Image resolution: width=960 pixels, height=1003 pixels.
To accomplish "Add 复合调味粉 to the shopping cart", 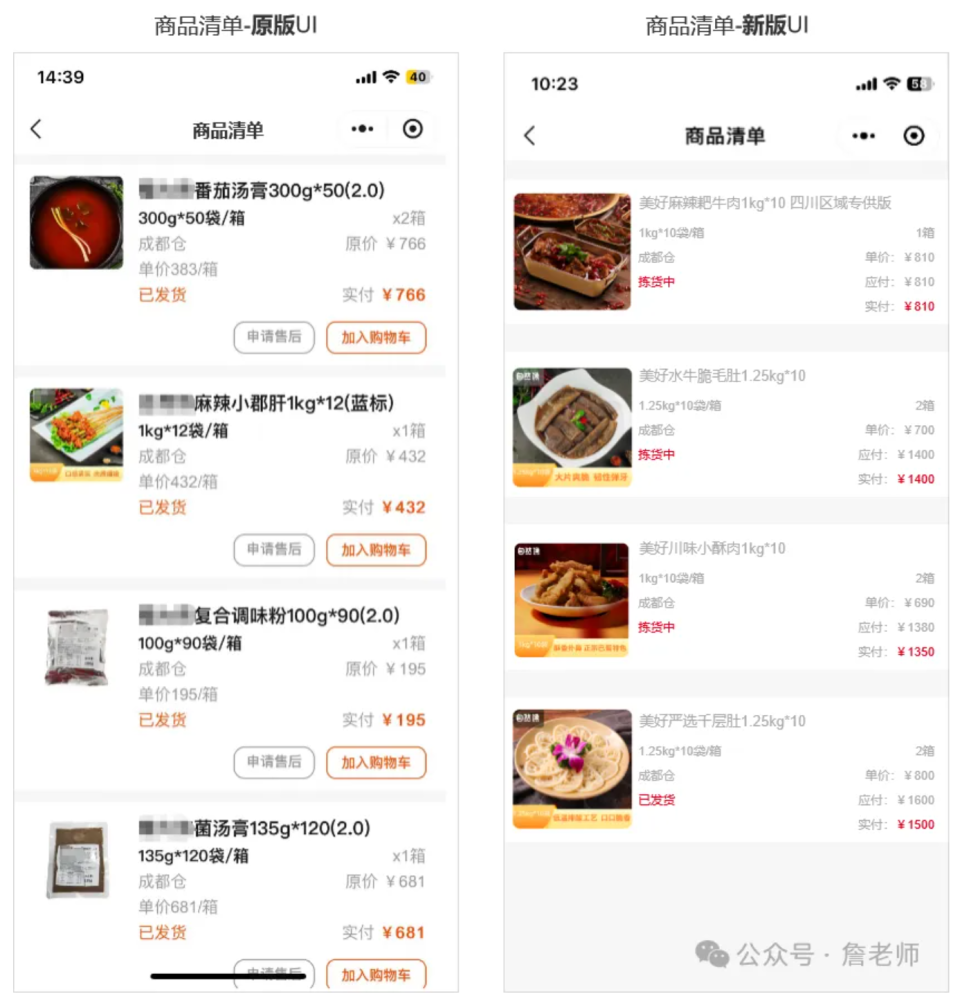I will (x=376, y=762).
